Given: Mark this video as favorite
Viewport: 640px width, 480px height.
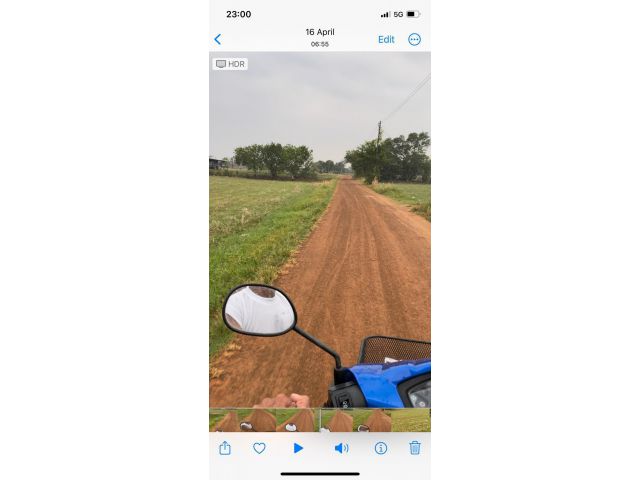Looking at the screenshot, I should (259, 448).
